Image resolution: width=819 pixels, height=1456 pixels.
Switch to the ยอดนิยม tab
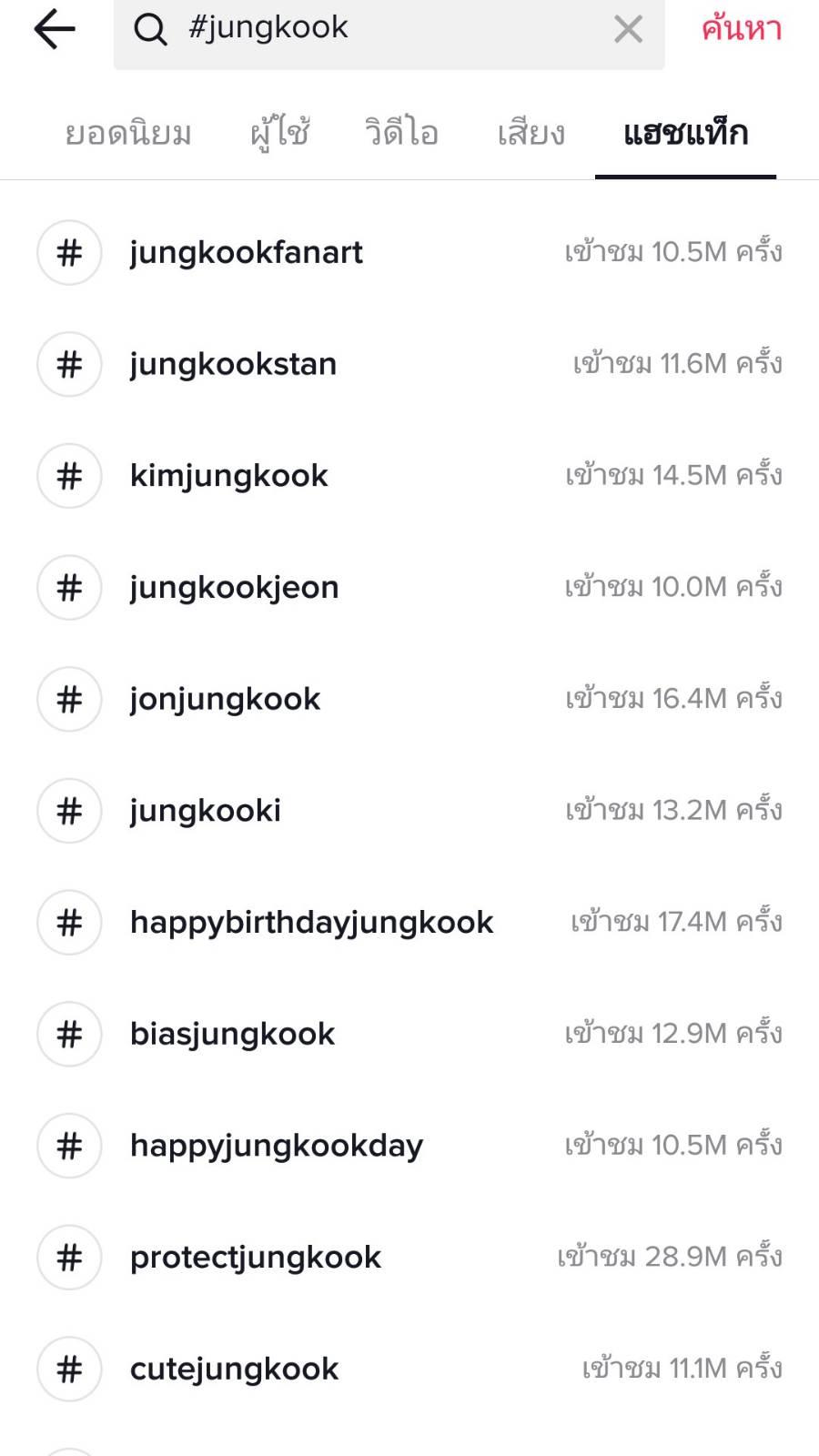(128, 134)
